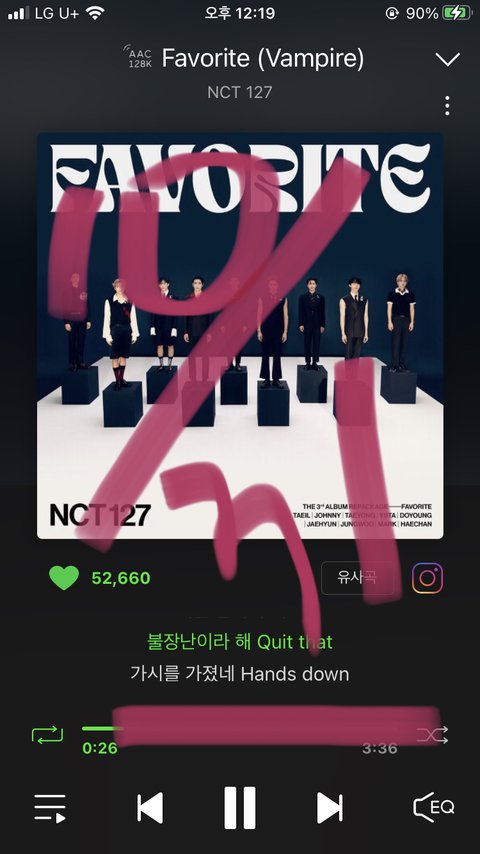
Task: Unlike the song with the green heart
Action: [x=64, y=577]
